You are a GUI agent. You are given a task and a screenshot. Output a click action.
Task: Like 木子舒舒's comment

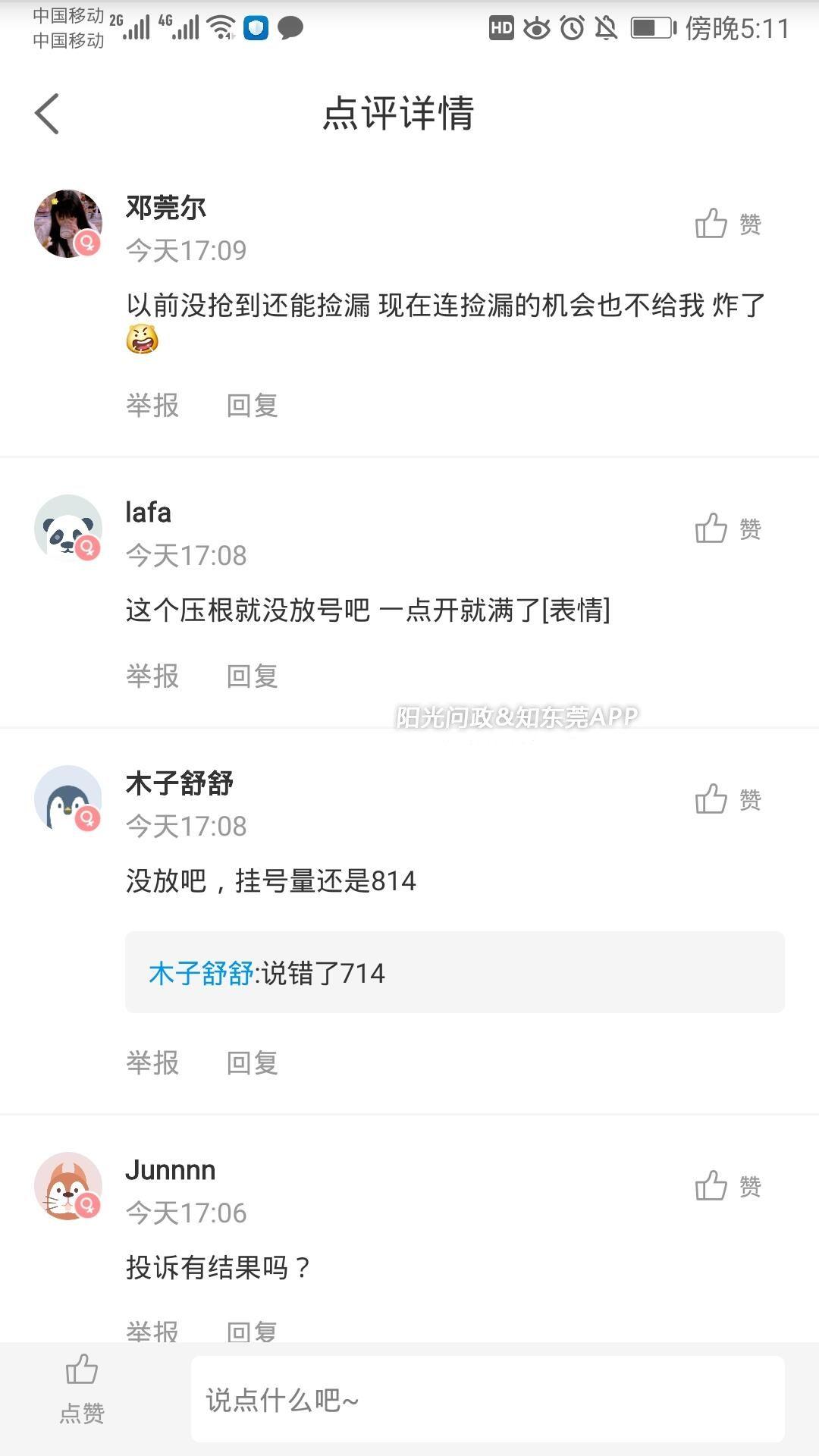(726, 799)
